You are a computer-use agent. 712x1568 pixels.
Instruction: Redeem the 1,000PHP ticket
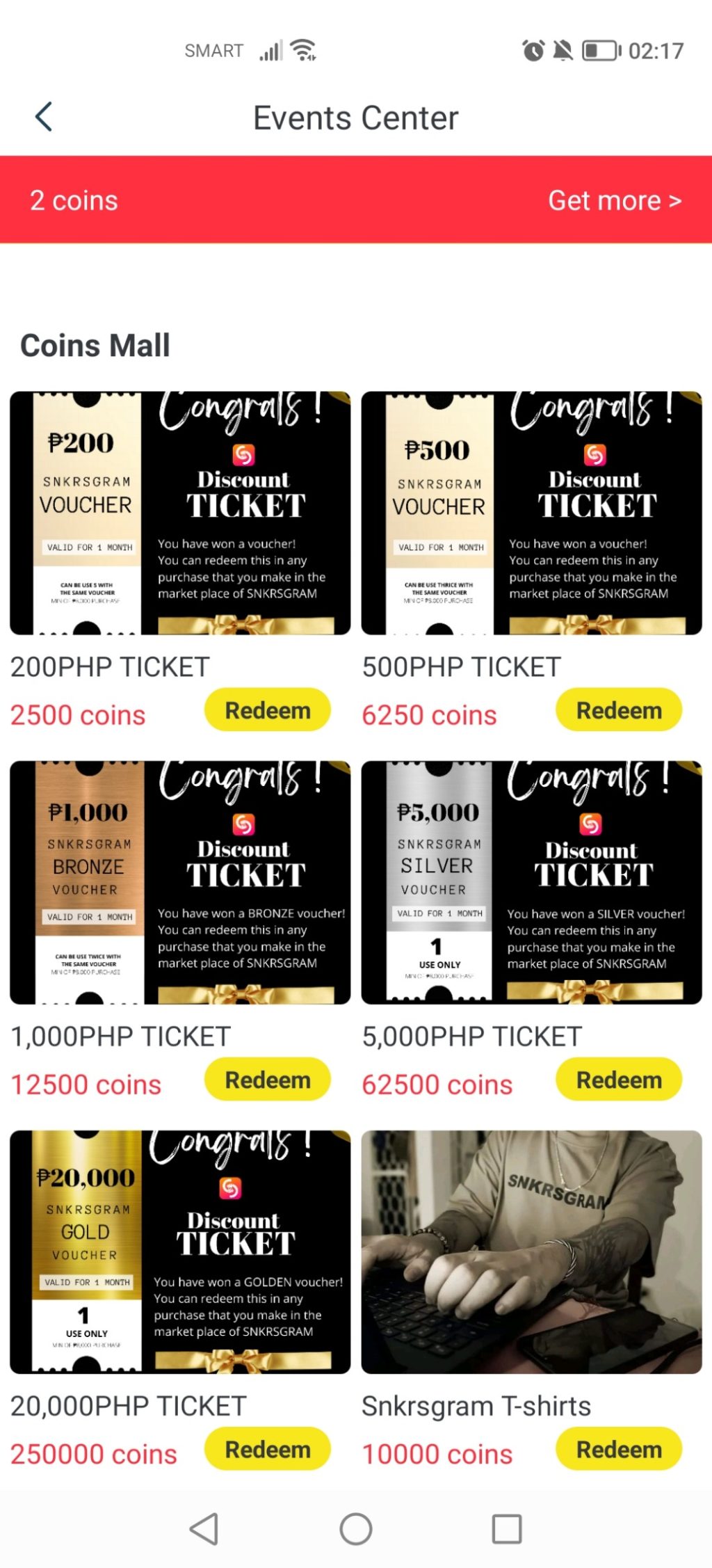tap(267, 1080)
